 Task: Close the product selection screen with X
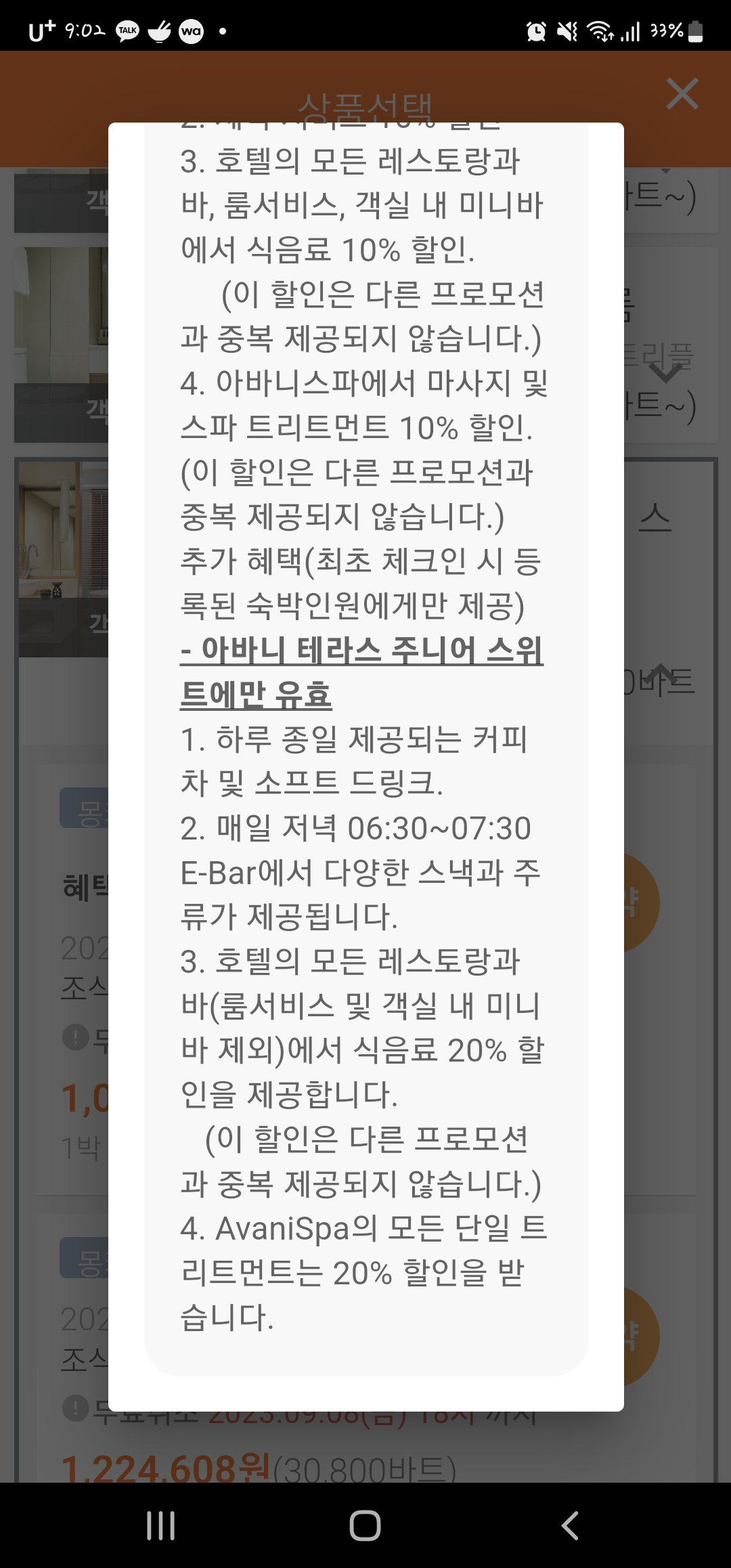682,93
